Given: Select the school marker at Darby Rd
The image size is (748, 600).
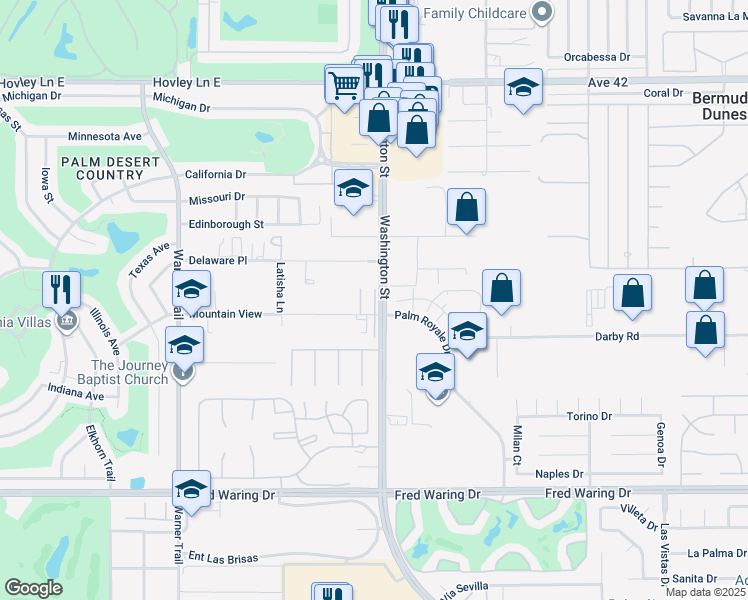Looking at the screenshot, I should point(467,332).
